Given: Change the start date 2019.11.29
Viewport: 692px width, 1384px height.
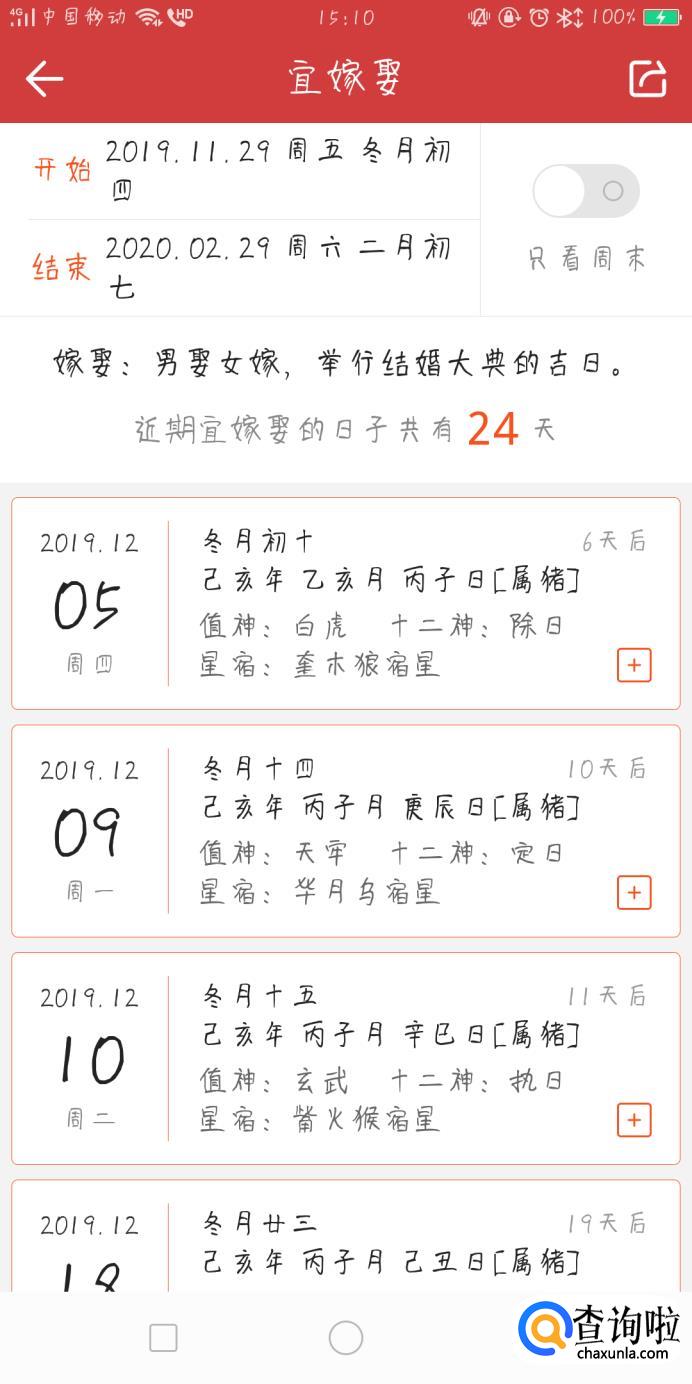Looking at the screenshot, I should coord(277,170).
